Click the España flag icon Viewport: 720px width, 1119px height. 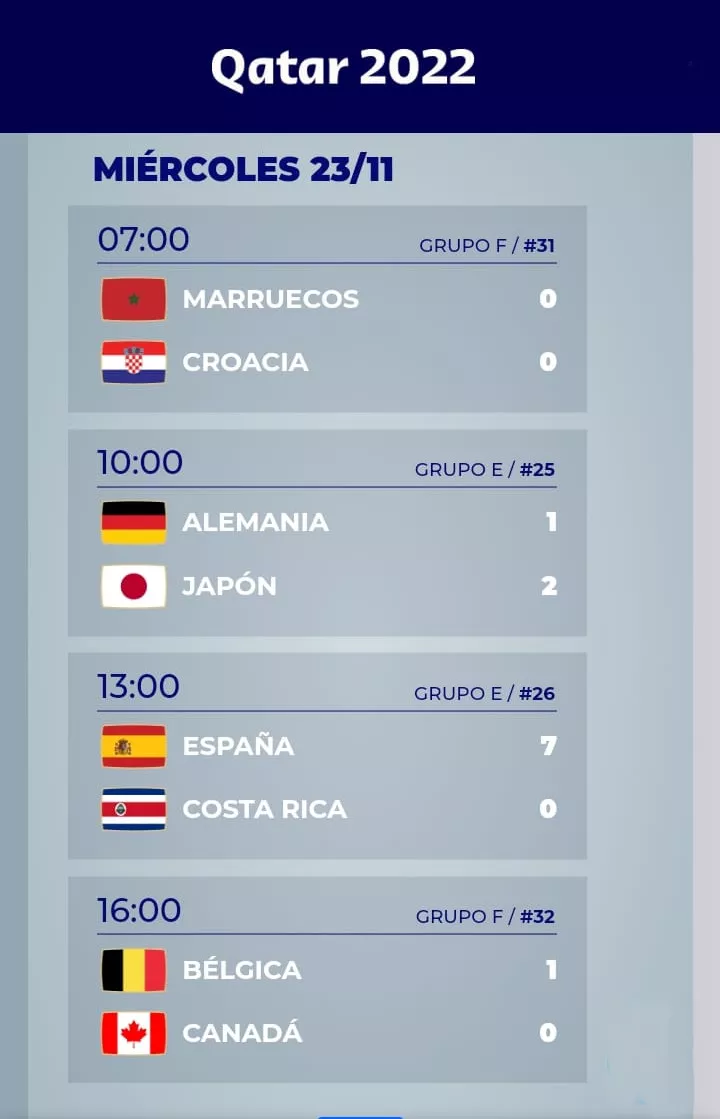click(133, 746)
